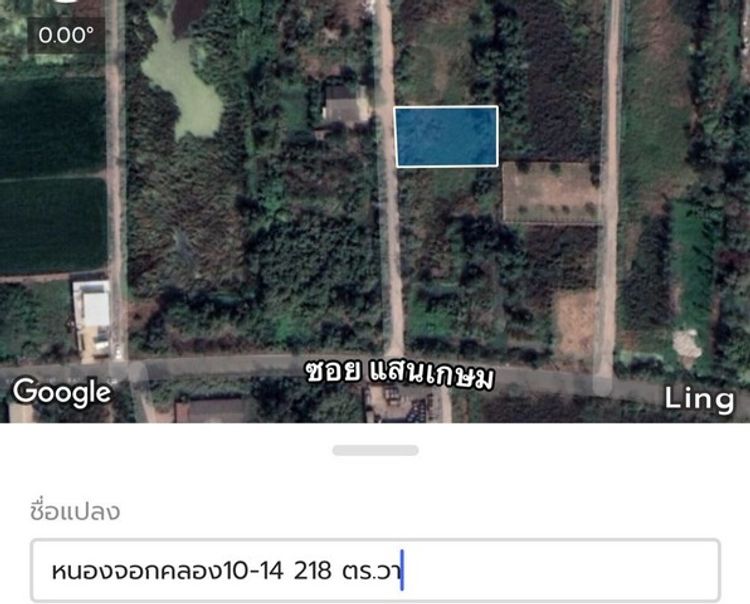This screenshot has height=604, width=750.
Task: Tap the bottom sheet grabber handle
Action: [375, 451]
